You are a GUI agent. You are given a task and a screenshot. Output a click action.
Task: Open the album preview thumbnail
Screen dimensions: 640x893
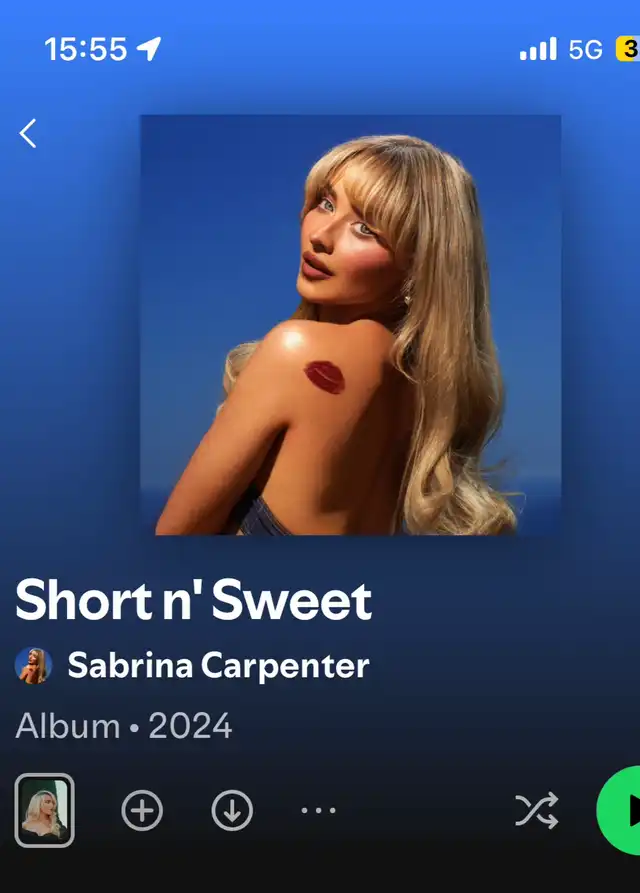[44, 811]
